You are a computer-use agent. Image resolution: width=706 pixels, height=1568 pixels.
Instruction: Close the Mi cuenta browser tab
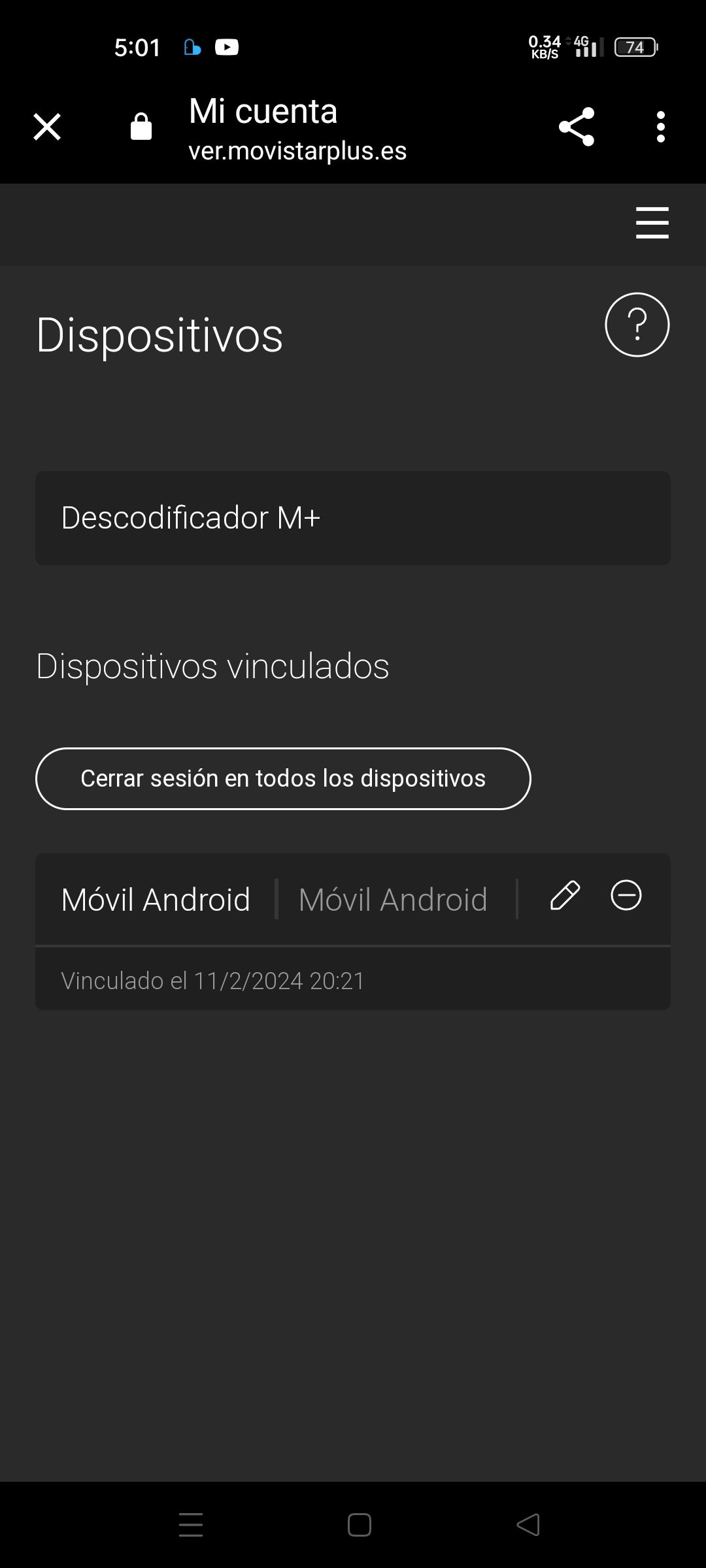click(x=47, y=127)
